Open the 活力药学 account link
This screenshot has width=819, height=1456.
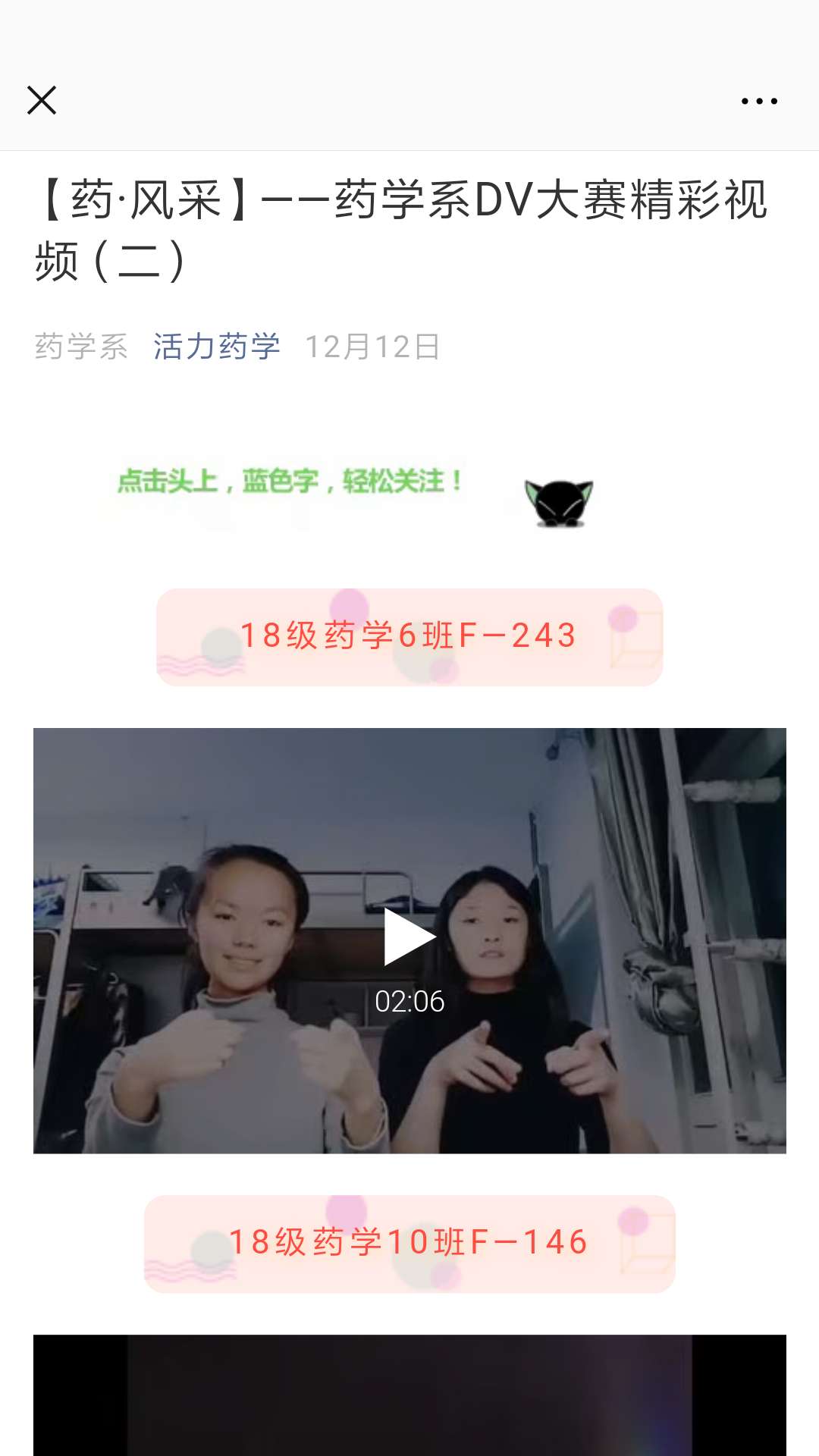pos(217,347)
